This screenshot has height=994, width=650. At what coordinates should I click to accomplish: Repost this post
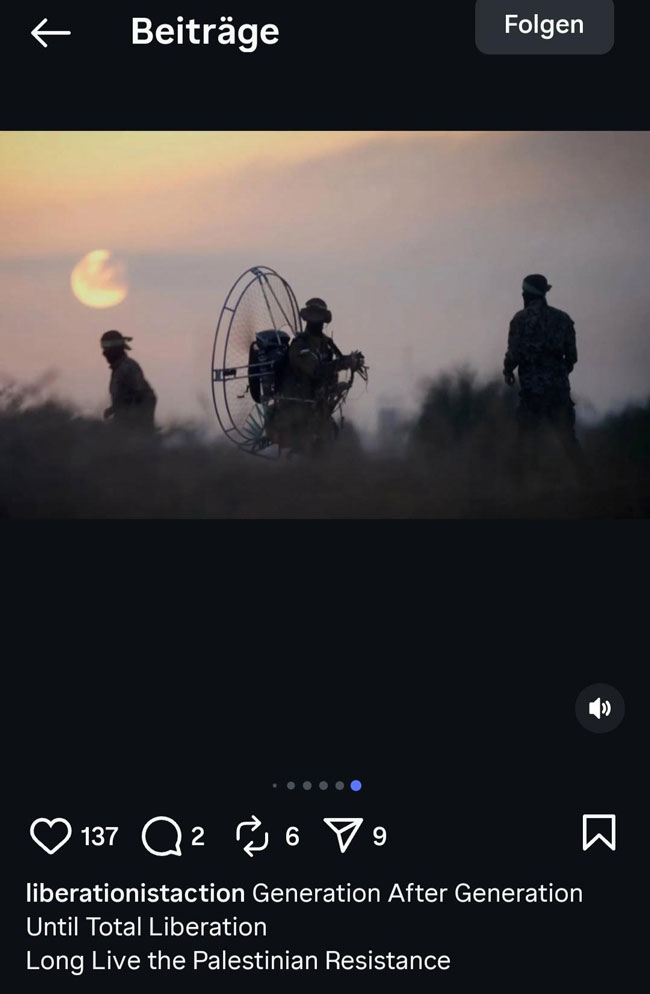pyautogui.click(x=252, y=836)
